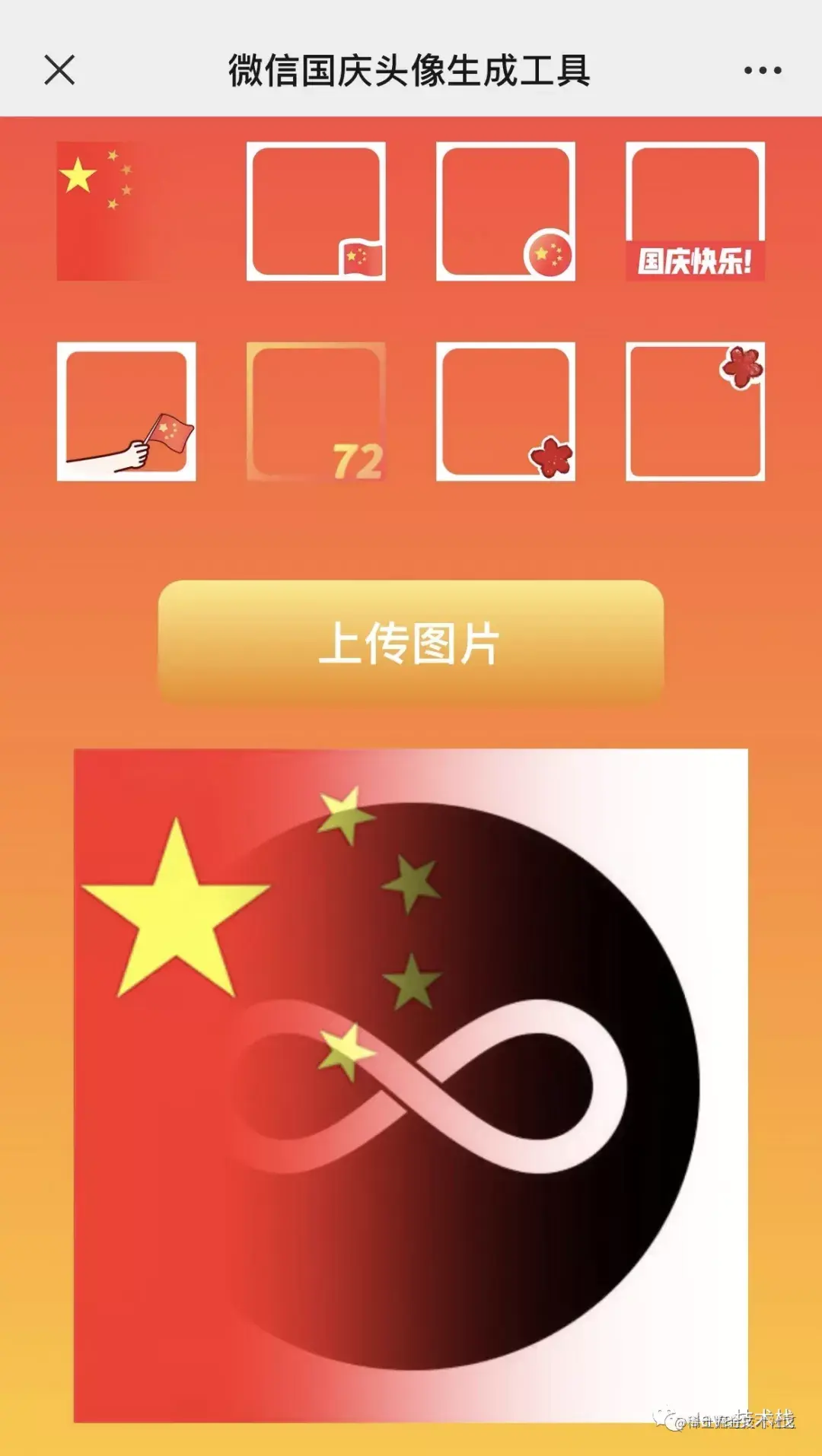Open the three-dot overflow menu
822x1456 pixels.
762,71
